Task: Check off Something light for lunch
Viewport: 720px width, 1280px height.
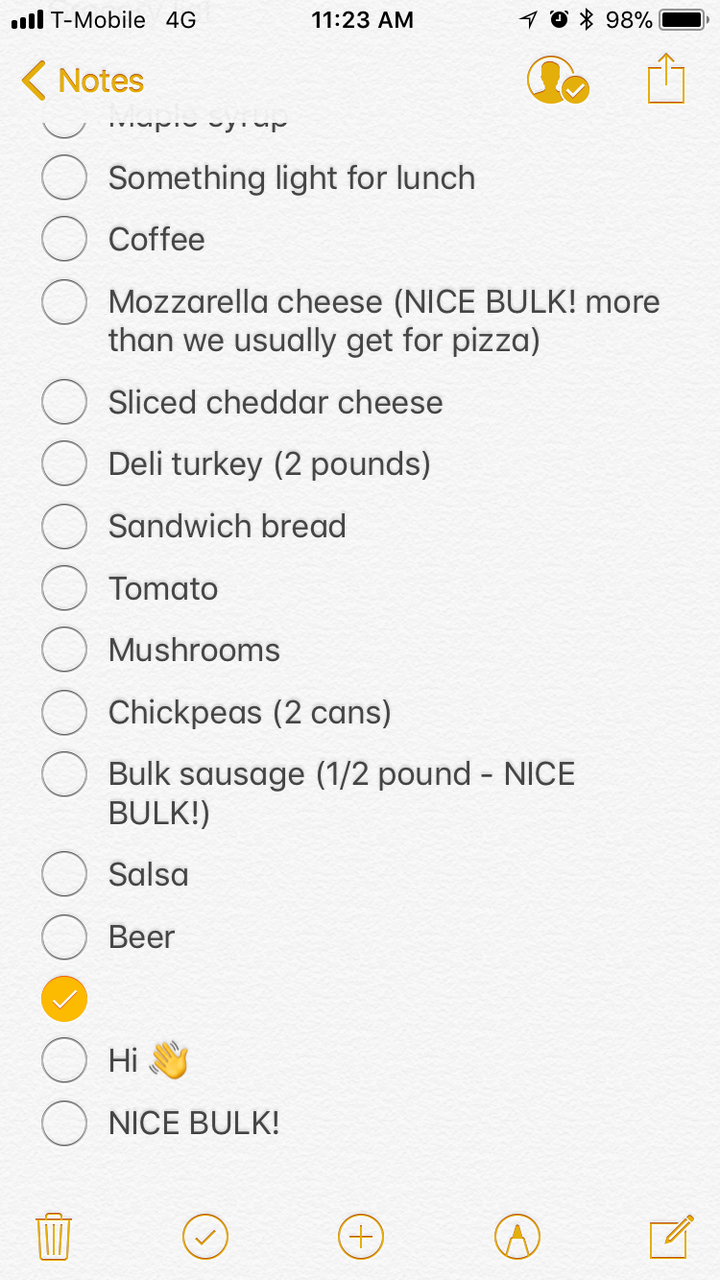Action: click(64, 178)
